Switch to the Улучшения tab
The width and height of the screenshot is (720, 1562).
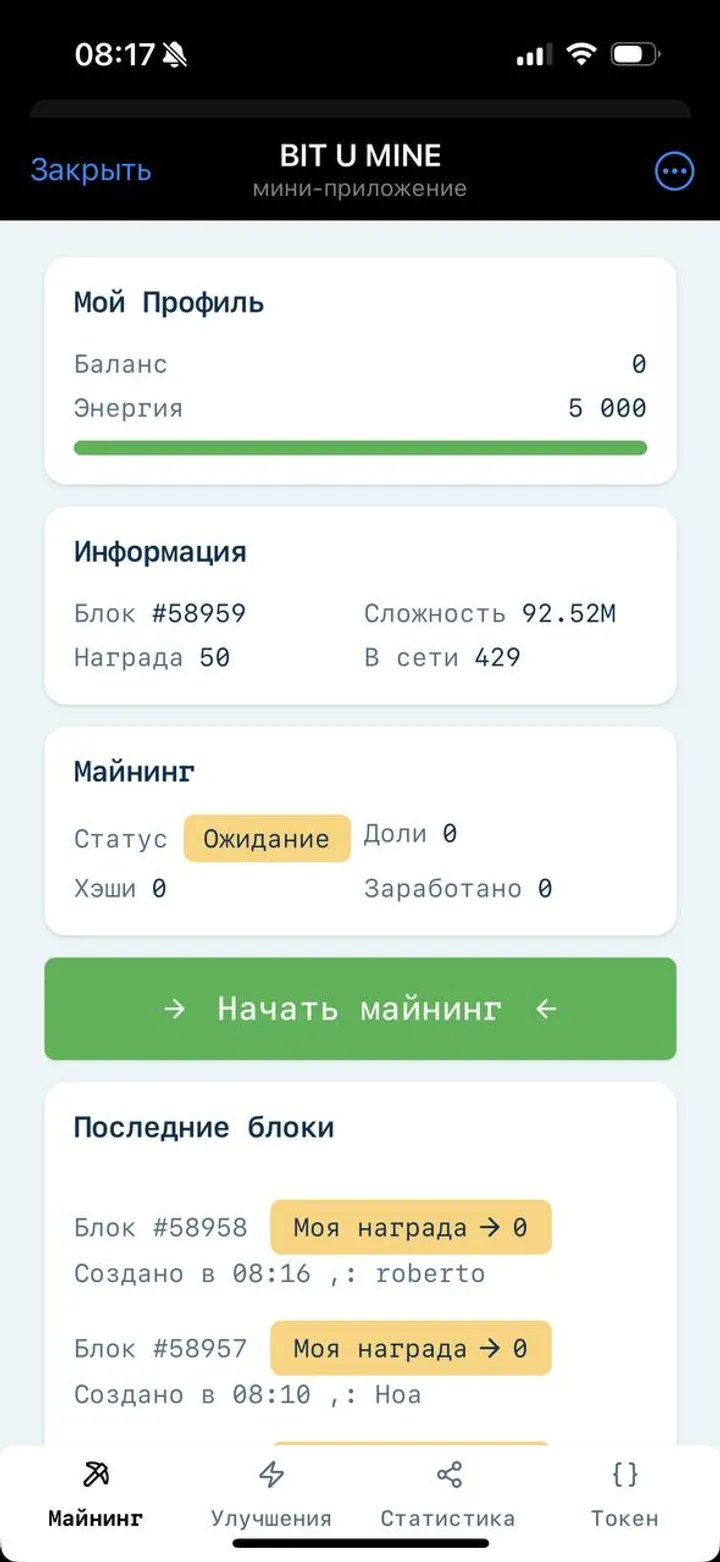271,1494
